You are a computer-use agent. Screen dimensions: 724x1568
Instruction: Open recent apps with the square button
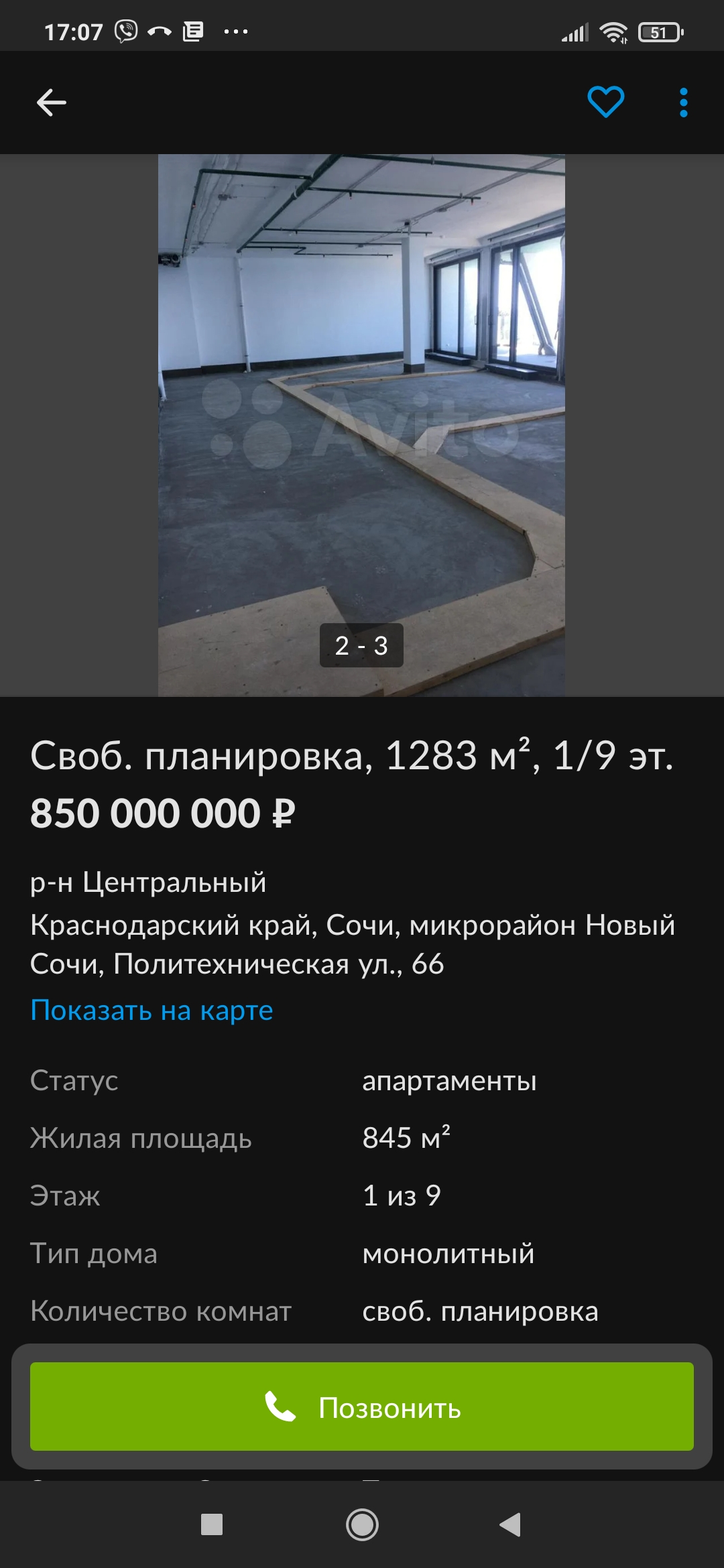point(212,1524)
